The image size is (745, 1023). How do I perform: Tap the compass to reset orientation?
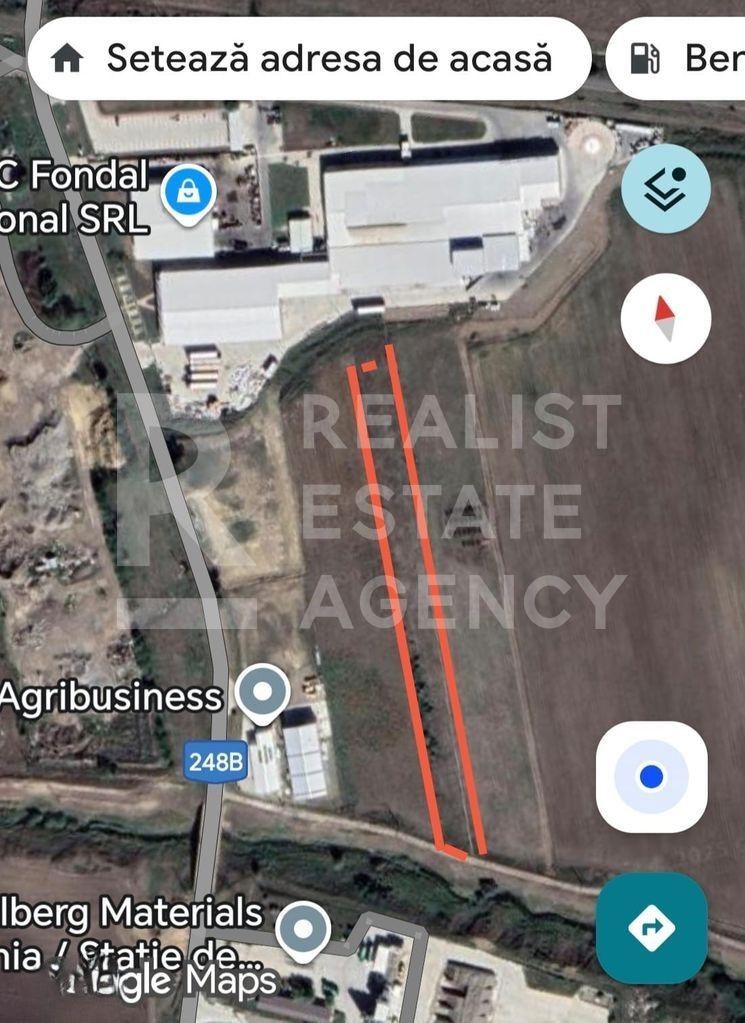point(665,318)
